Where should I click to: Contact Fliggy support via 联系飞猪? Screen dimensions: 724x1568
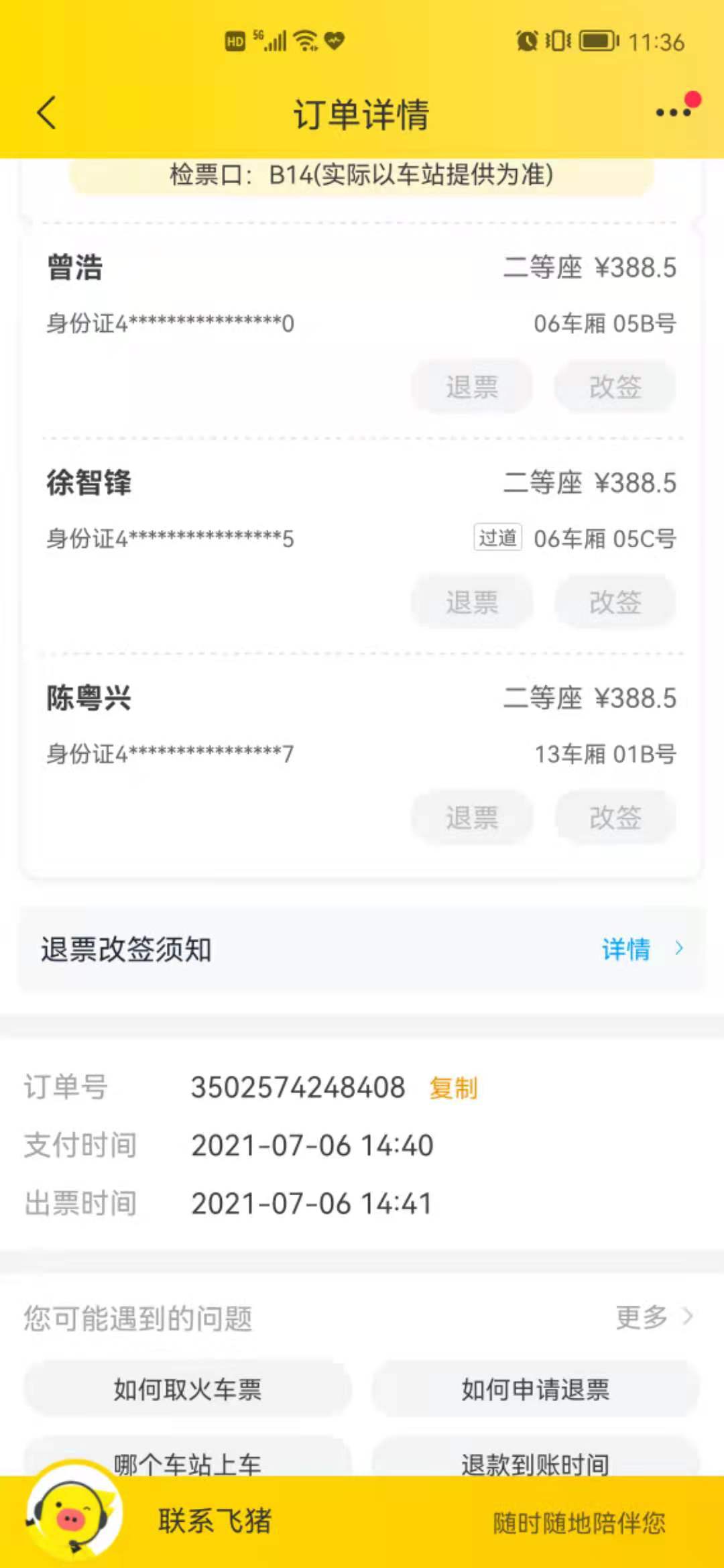tap(215, 1521)
